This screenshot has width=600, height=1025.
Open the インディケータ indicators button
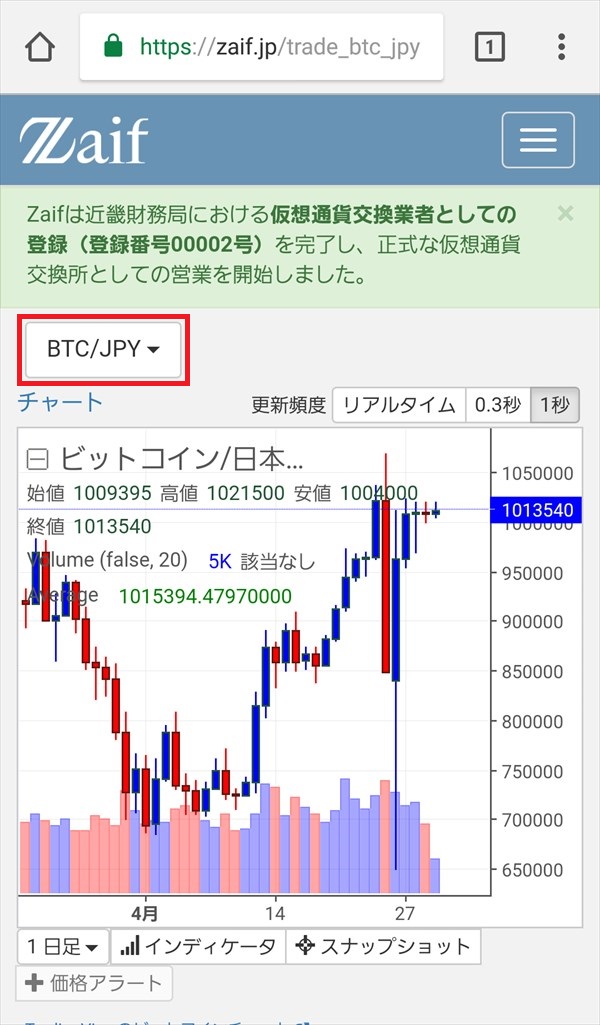pyautogui.click(x=198, y=947)
